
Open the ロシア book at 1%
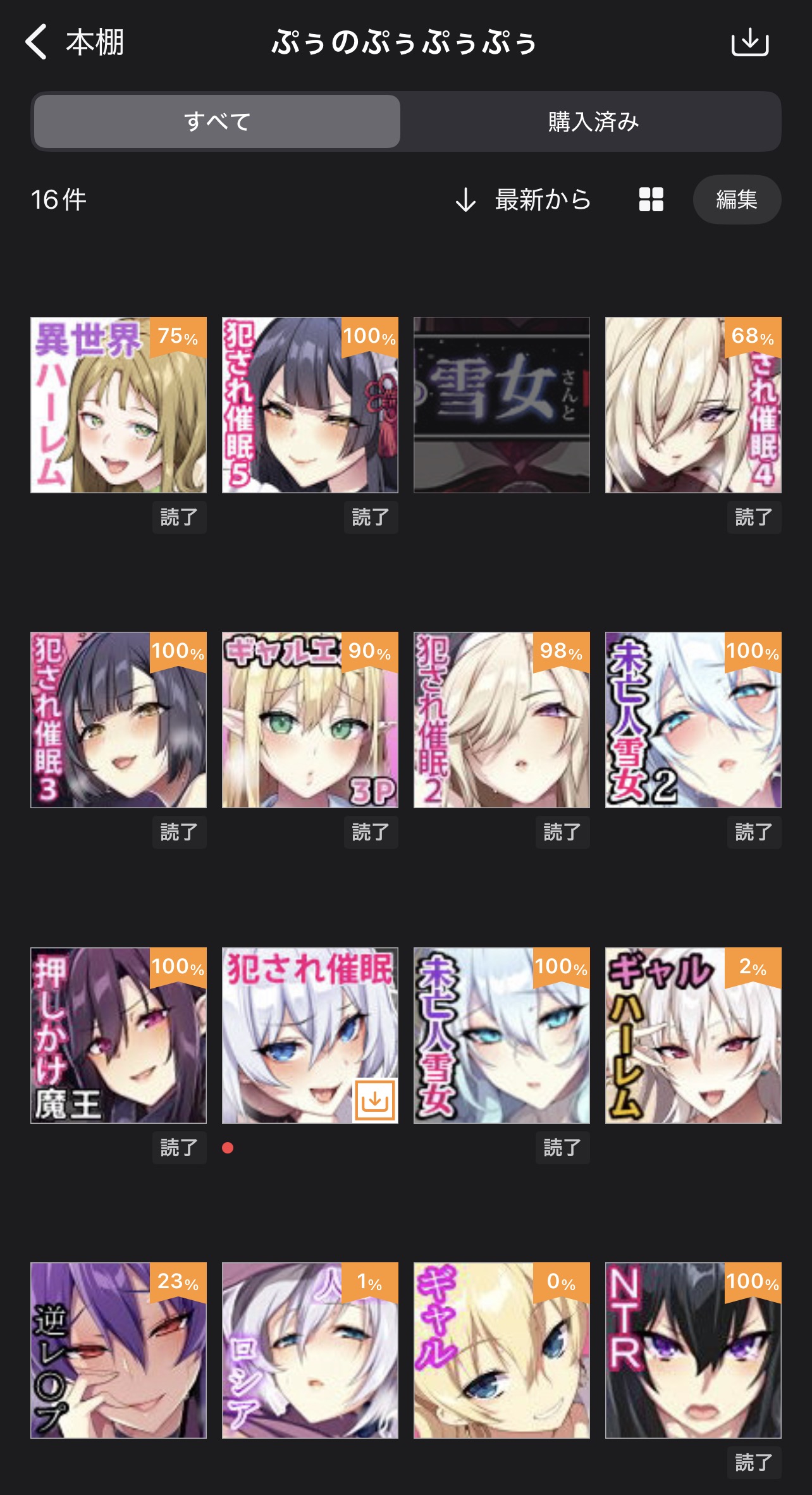point(310,1350)
